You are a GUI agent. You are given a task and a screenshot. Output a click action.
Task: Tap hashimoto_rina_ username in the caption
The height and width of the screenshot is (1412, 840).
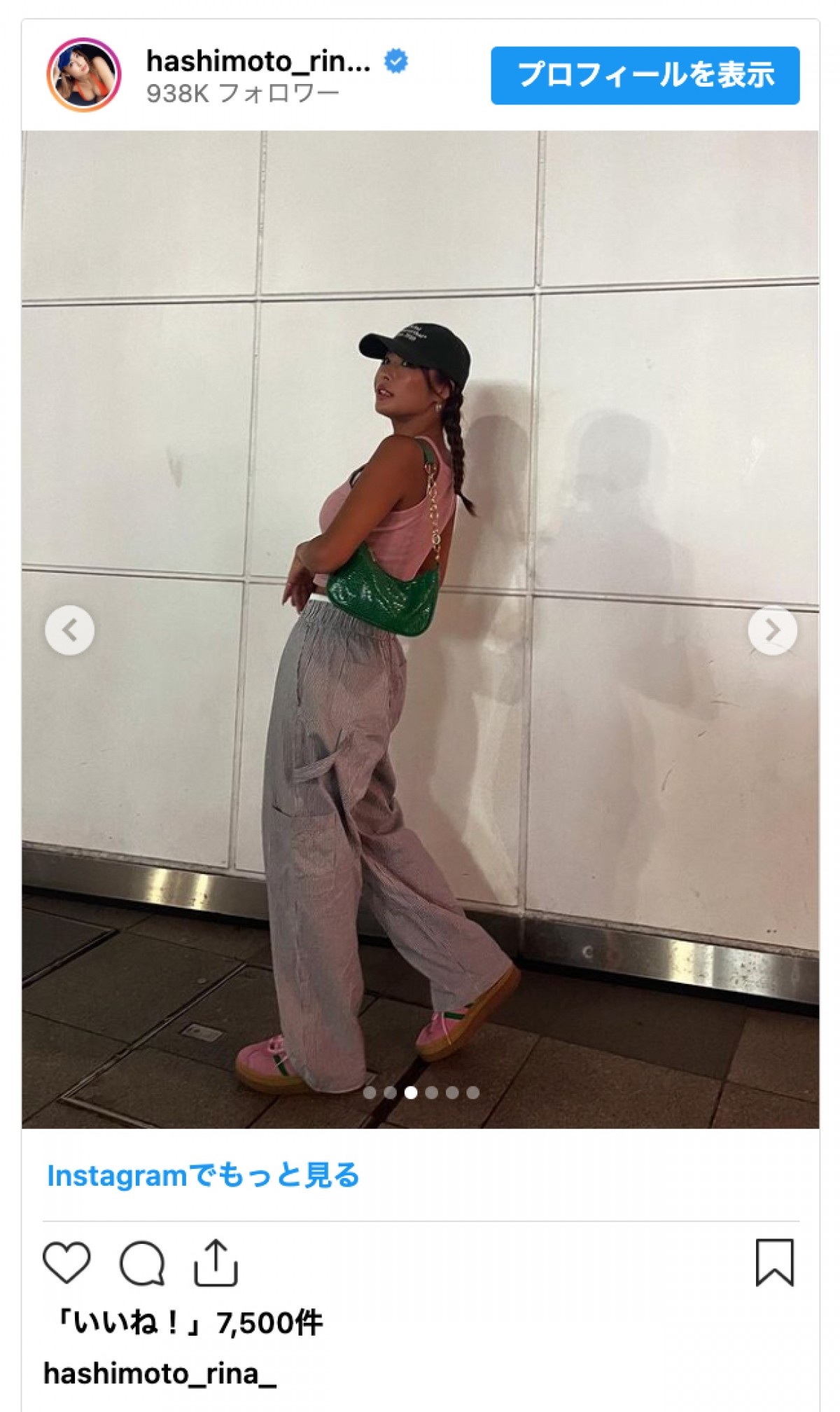tap(160, 1373)
